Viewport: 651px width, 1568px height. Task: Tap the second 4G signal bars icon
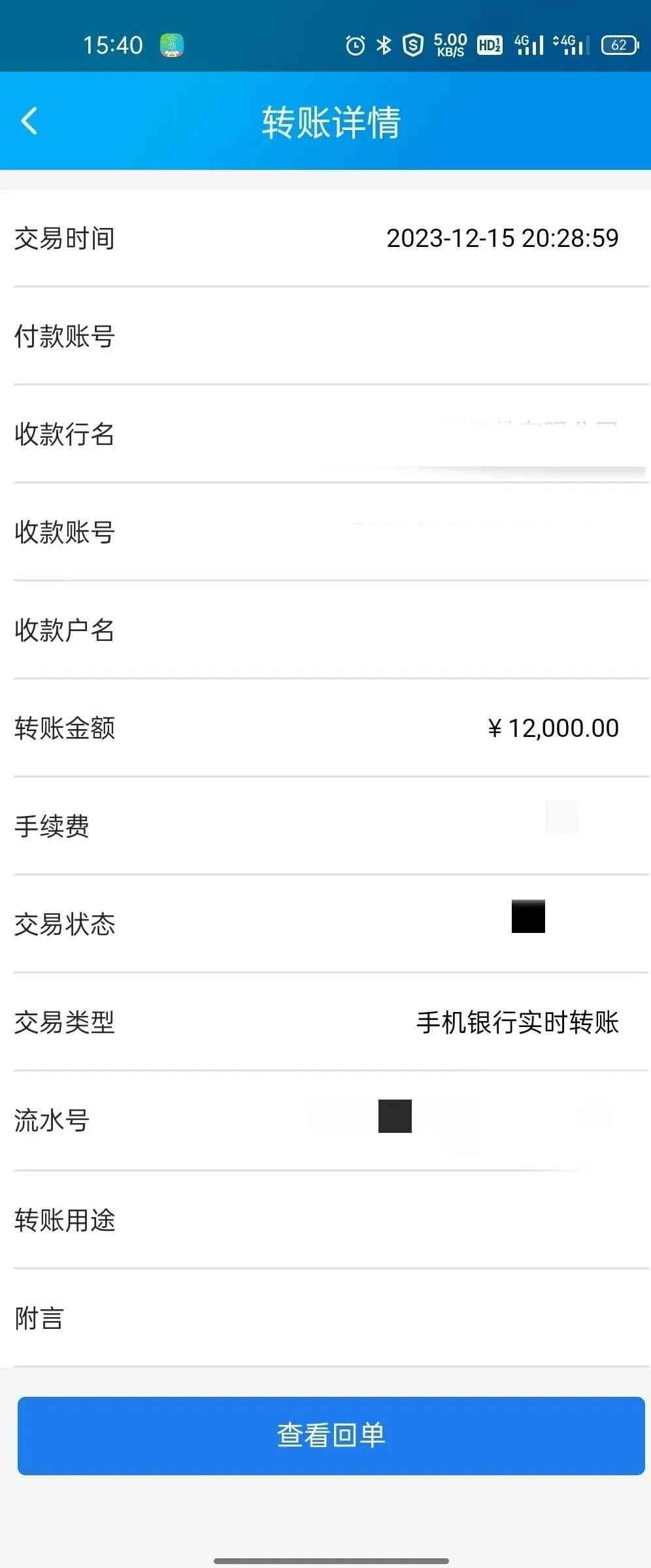pyautogui.click(x=570, y=44)
